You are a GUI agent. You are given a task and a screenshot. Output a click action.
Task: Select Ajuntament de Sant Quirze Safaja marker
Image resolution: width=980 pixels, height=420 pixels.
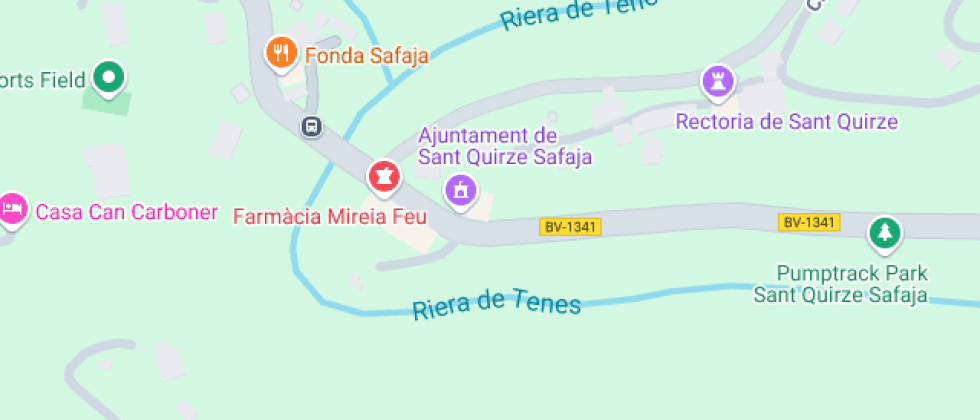point(460,187)
